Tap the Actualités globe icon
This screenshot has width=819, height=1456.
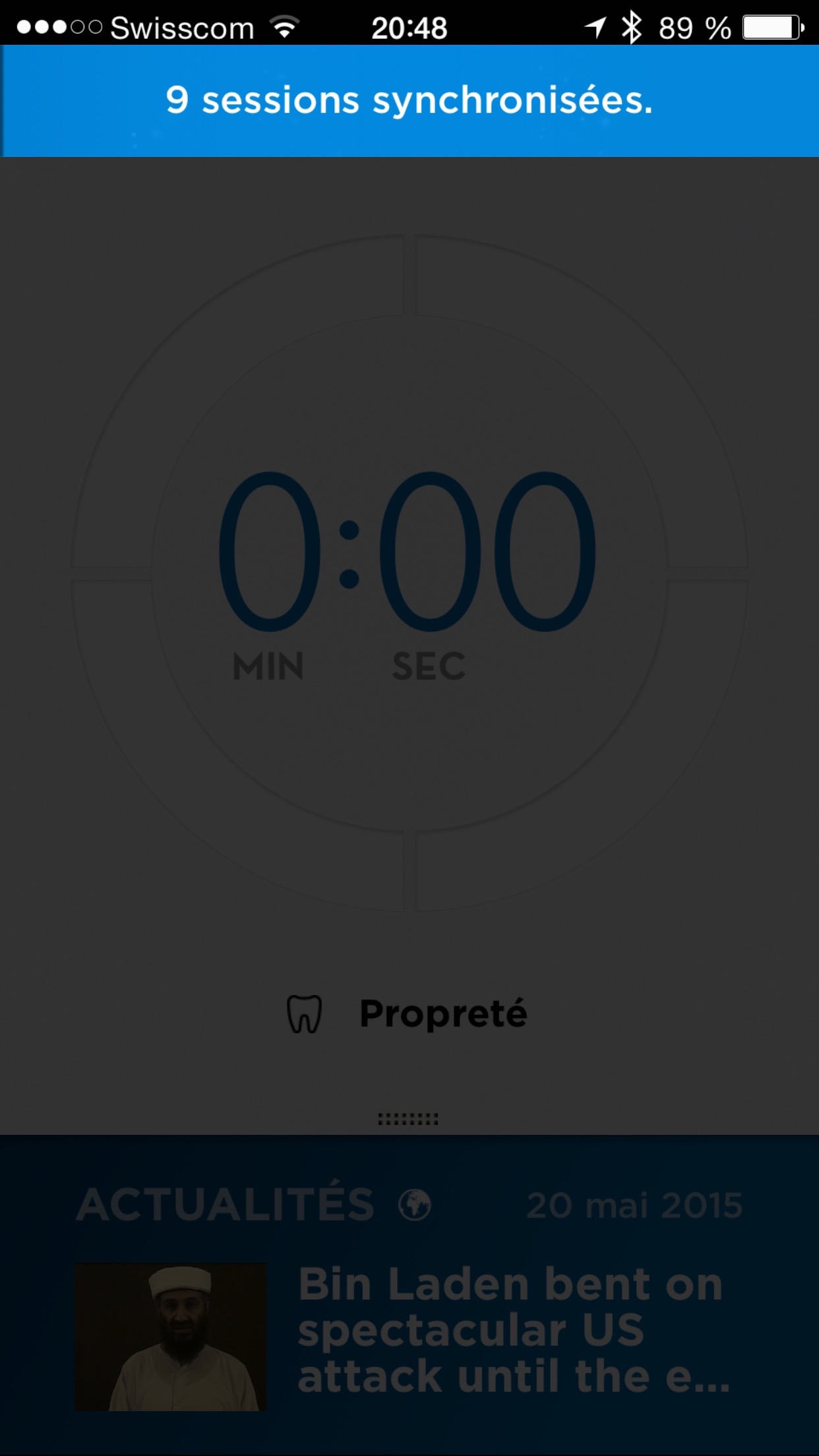tap(415, 1205)
